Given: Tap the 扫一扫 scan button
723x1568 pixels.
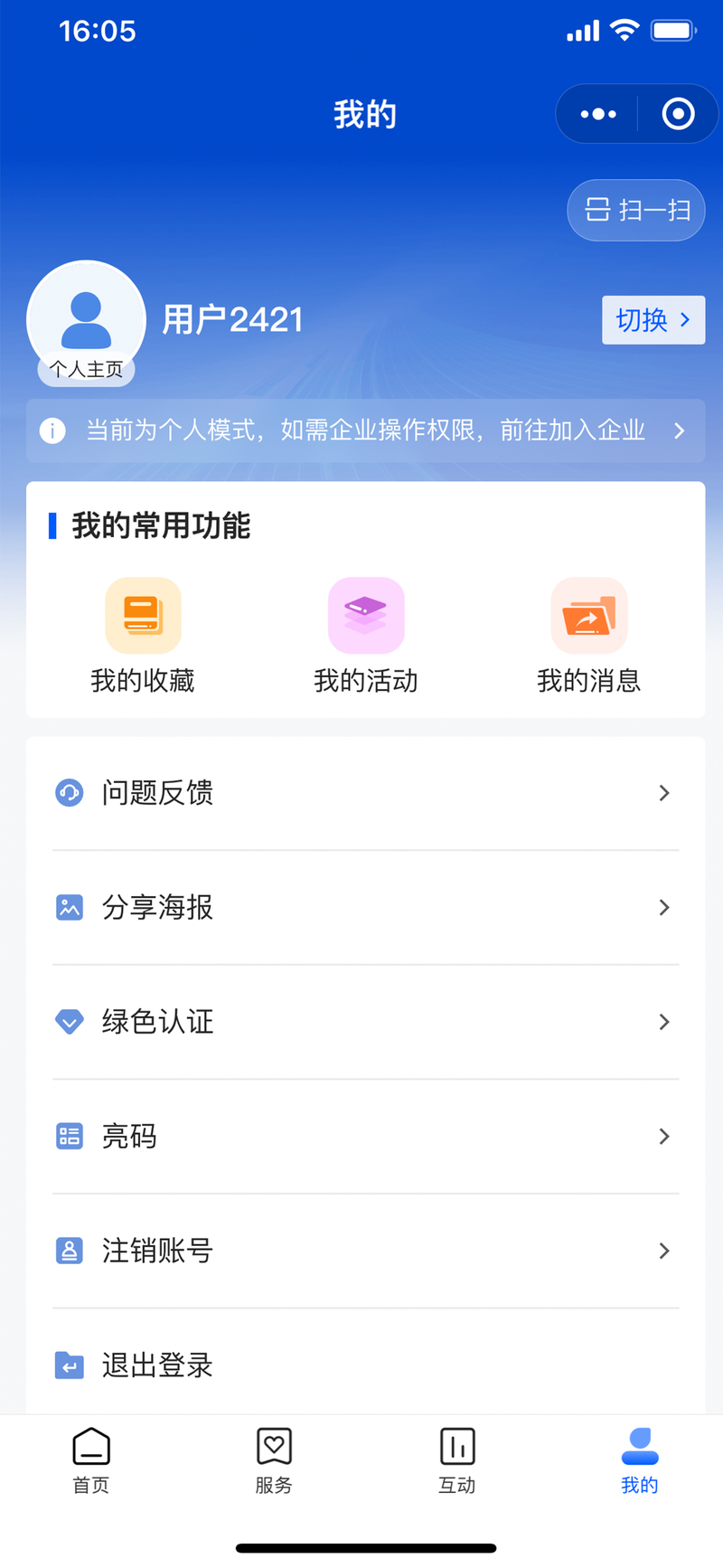Looking at the screenshot, I should point(636,211).
